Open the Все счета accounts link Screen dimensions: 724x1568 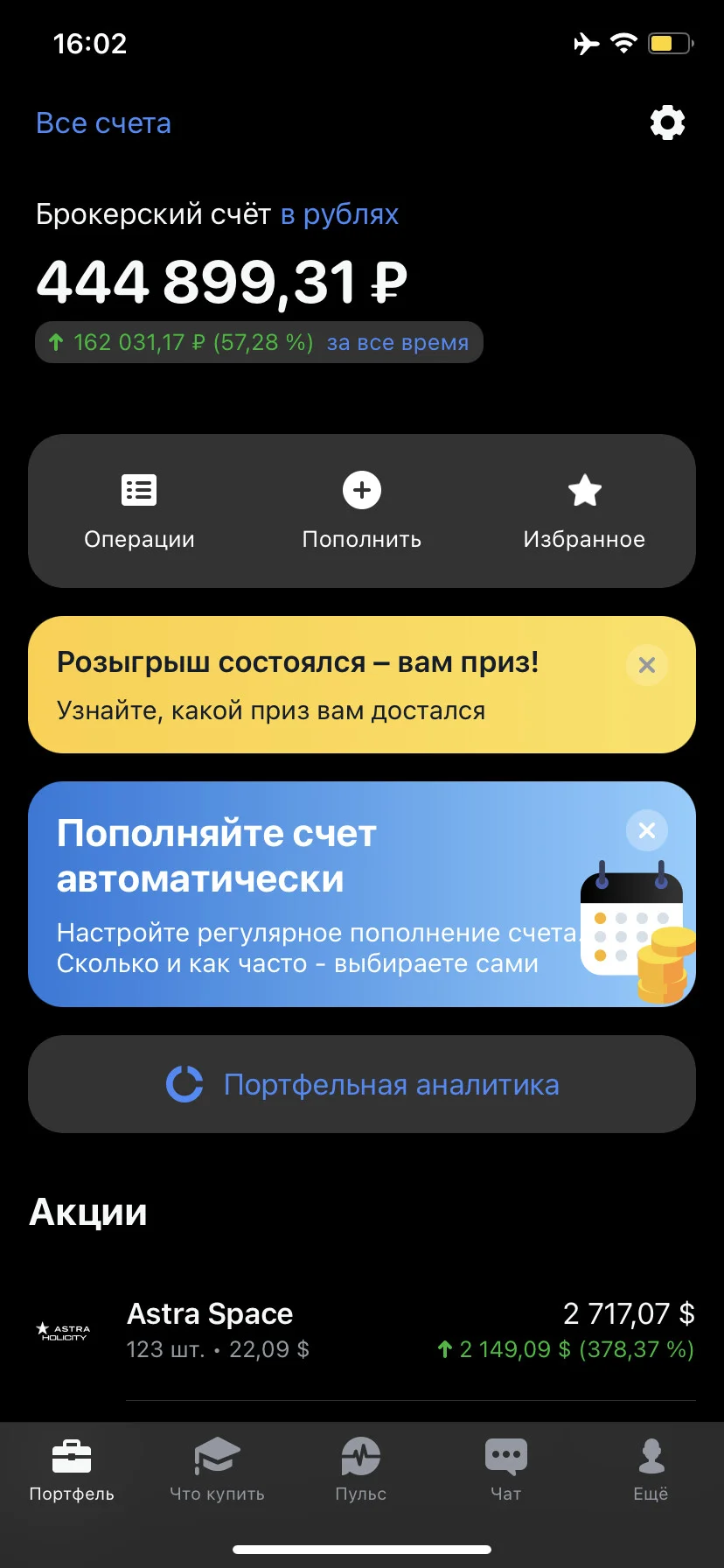[103, 123]
